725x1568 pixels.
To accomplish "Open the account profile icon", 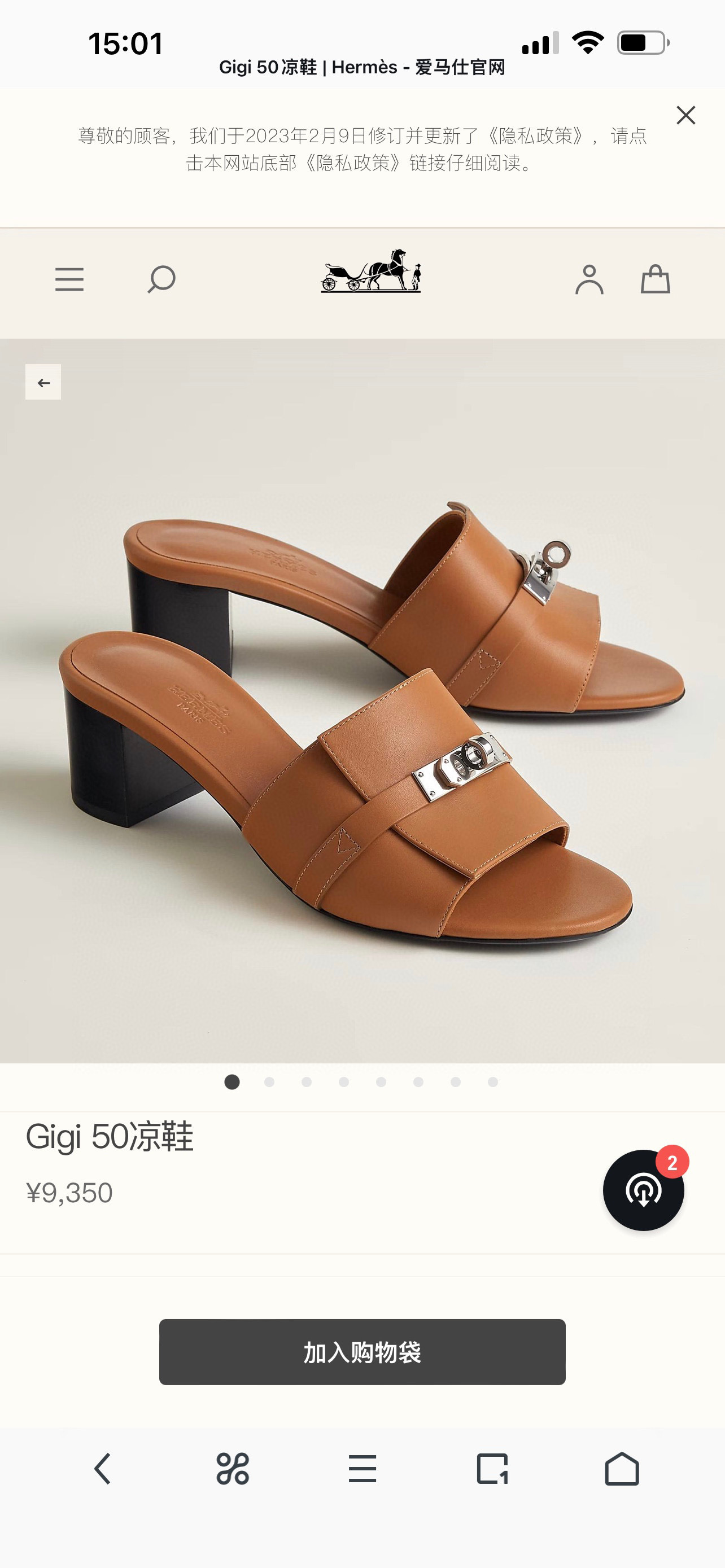I will point(589,279).
